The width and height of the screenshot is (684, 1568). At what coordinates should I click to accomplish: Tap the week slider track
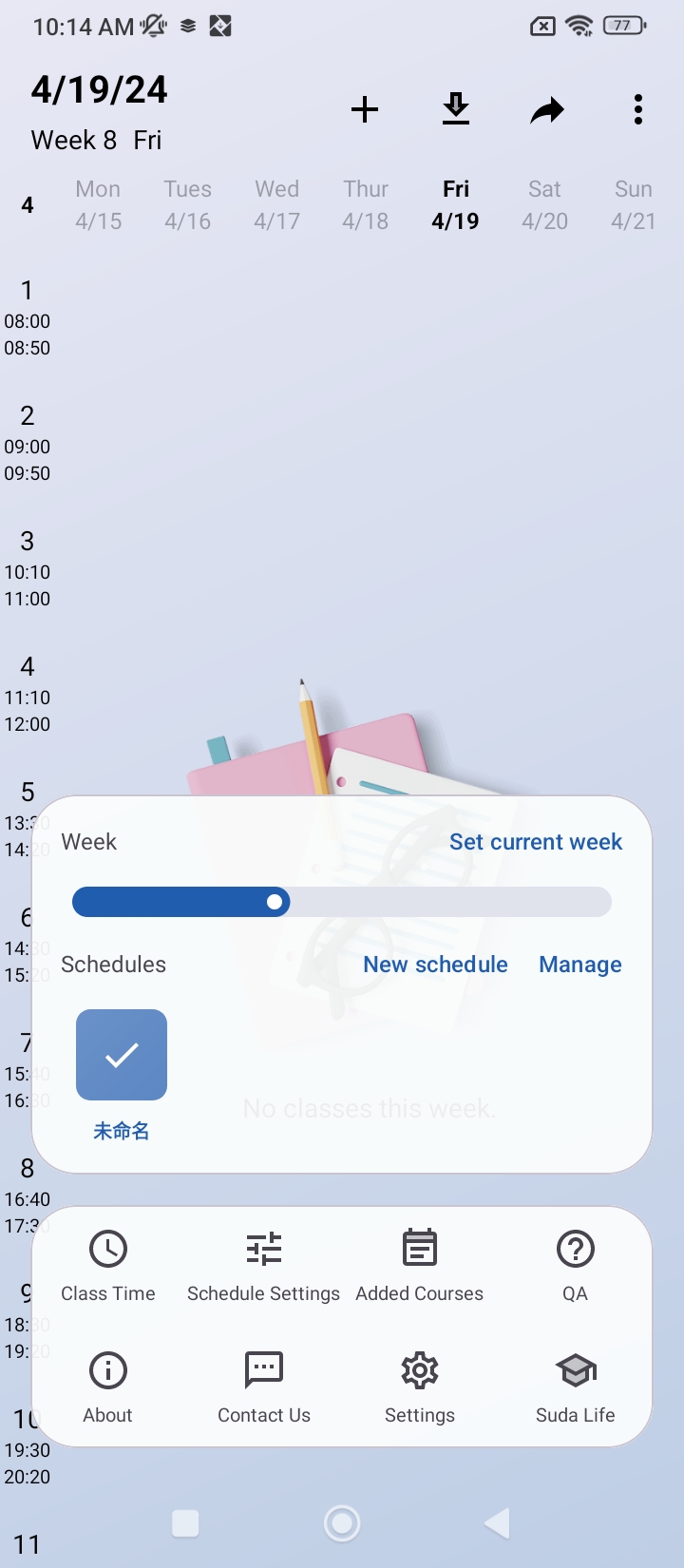[x=342, y=902]
